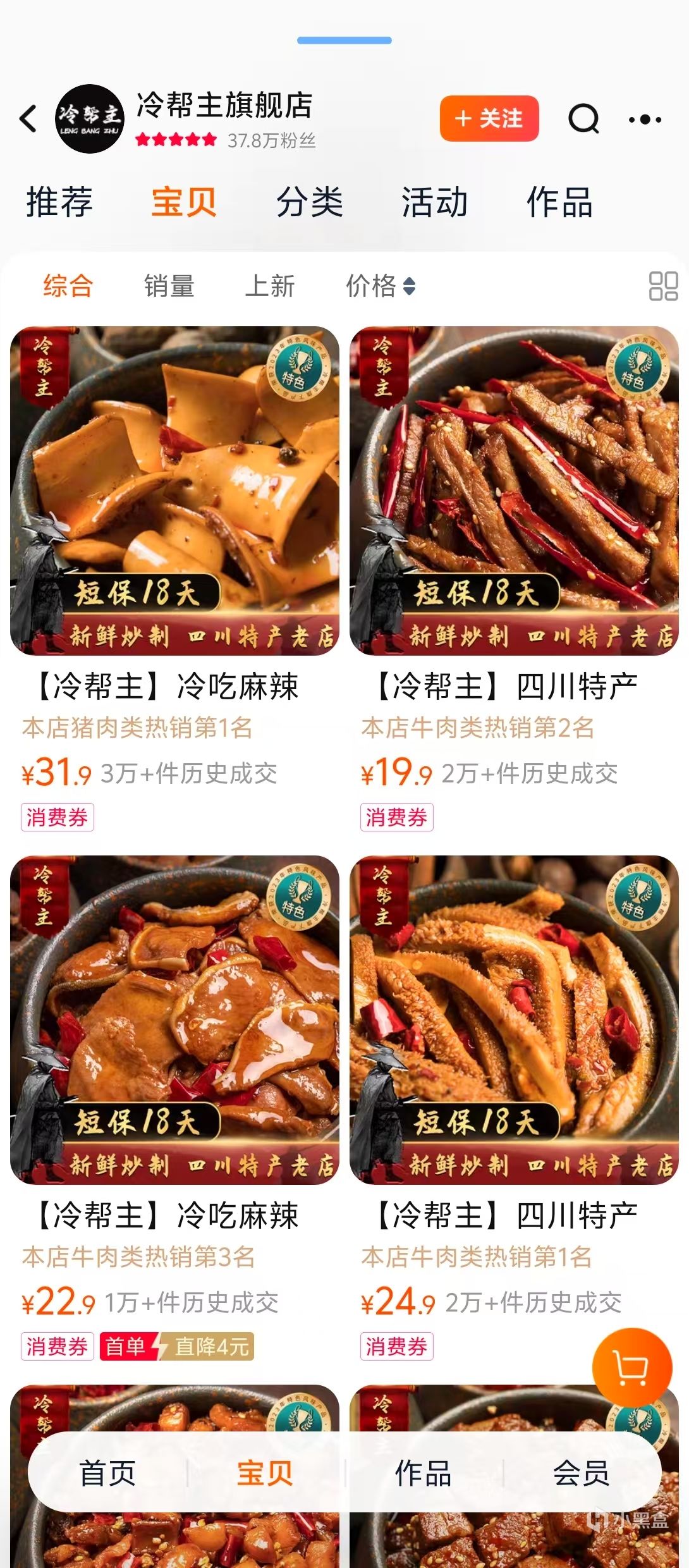Screen dimensions: 689x1568
Task: Switch to the 会员 bottom tab
Action: pyautogui.click(x=581, y=1473)
